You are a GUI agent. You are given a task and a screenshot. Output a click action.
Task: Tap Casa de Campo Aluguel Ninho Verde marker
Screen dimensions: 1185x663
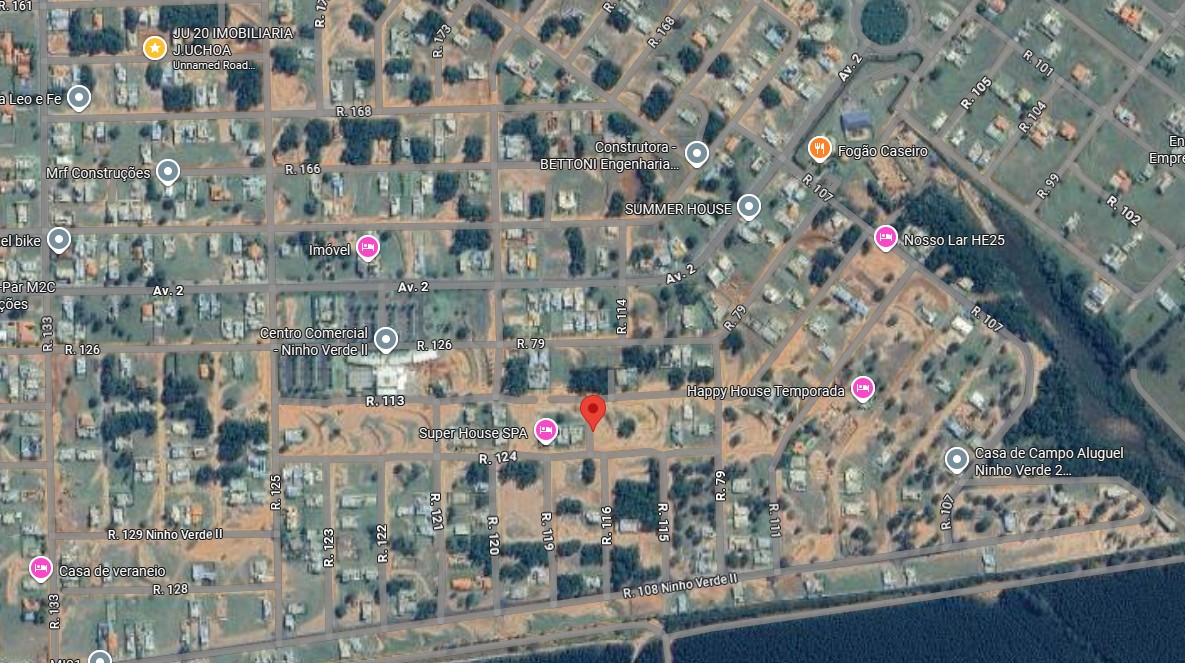click(957, 459)
